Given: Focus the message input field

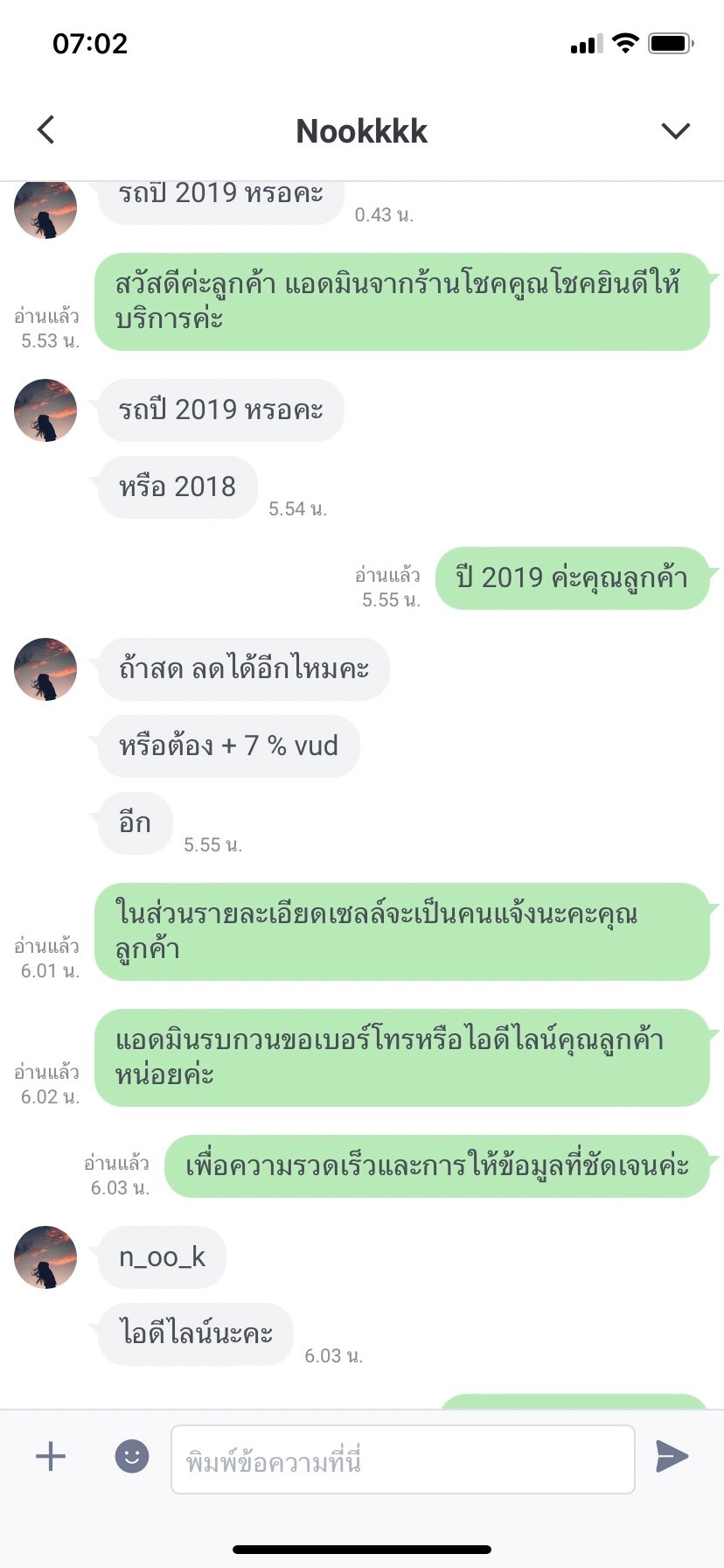Looking at the screenshot, I should (402, 1459).
